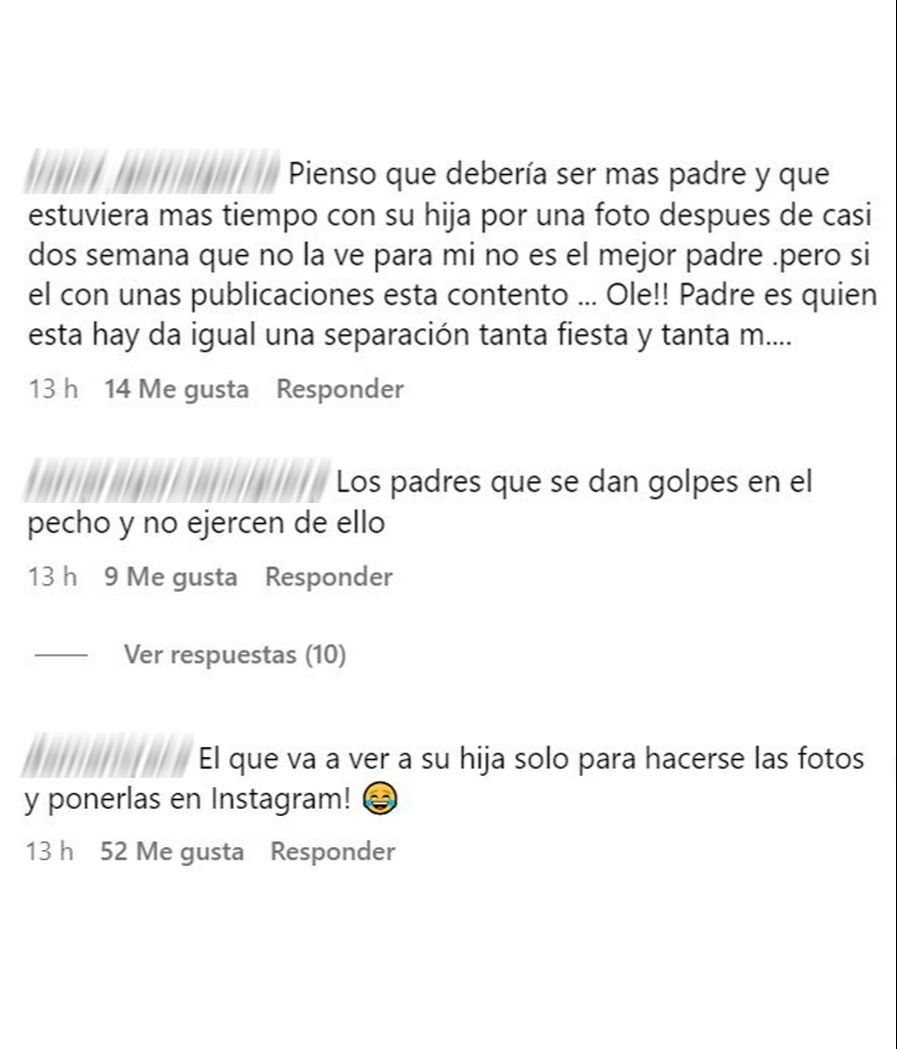The image size is (897, 1049).
Task: Click the 13 h timestamp on third comment
Action: [x=48, y=851]
